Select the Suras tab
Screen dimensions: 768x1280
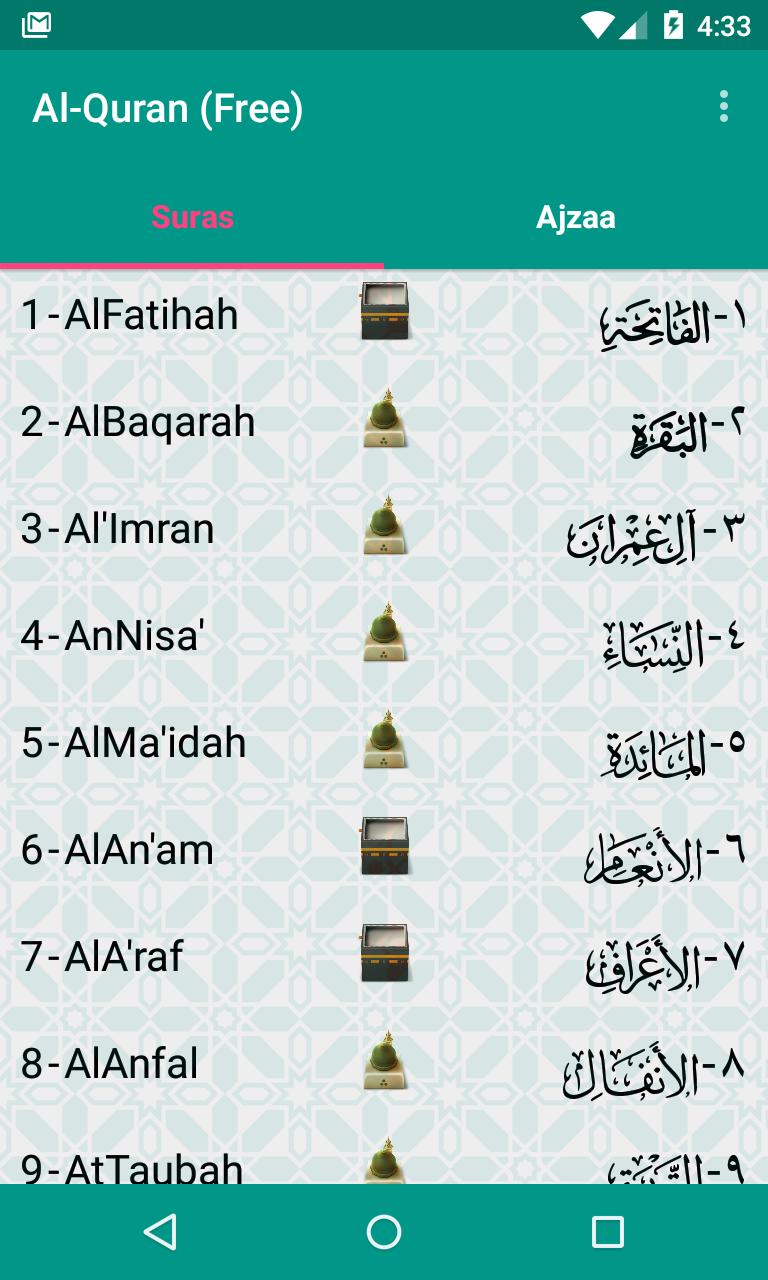[x=192, y=217]
